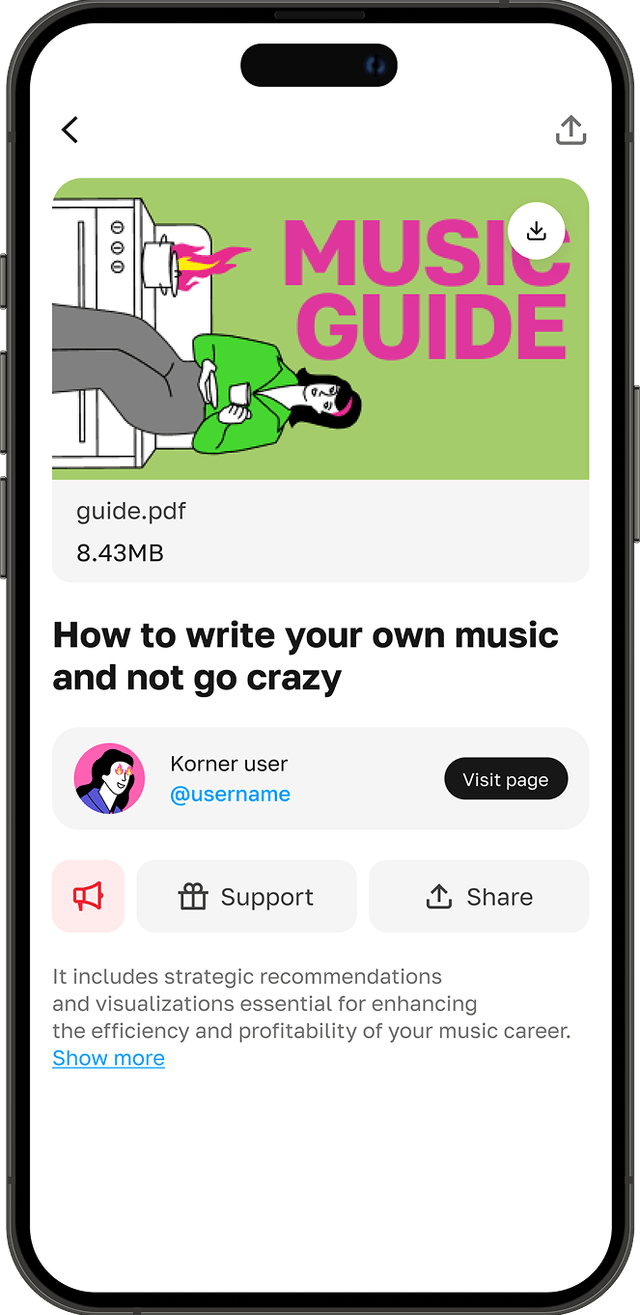Share this music guide
This screenshot has height=1315, width=640.
[479, 896]
